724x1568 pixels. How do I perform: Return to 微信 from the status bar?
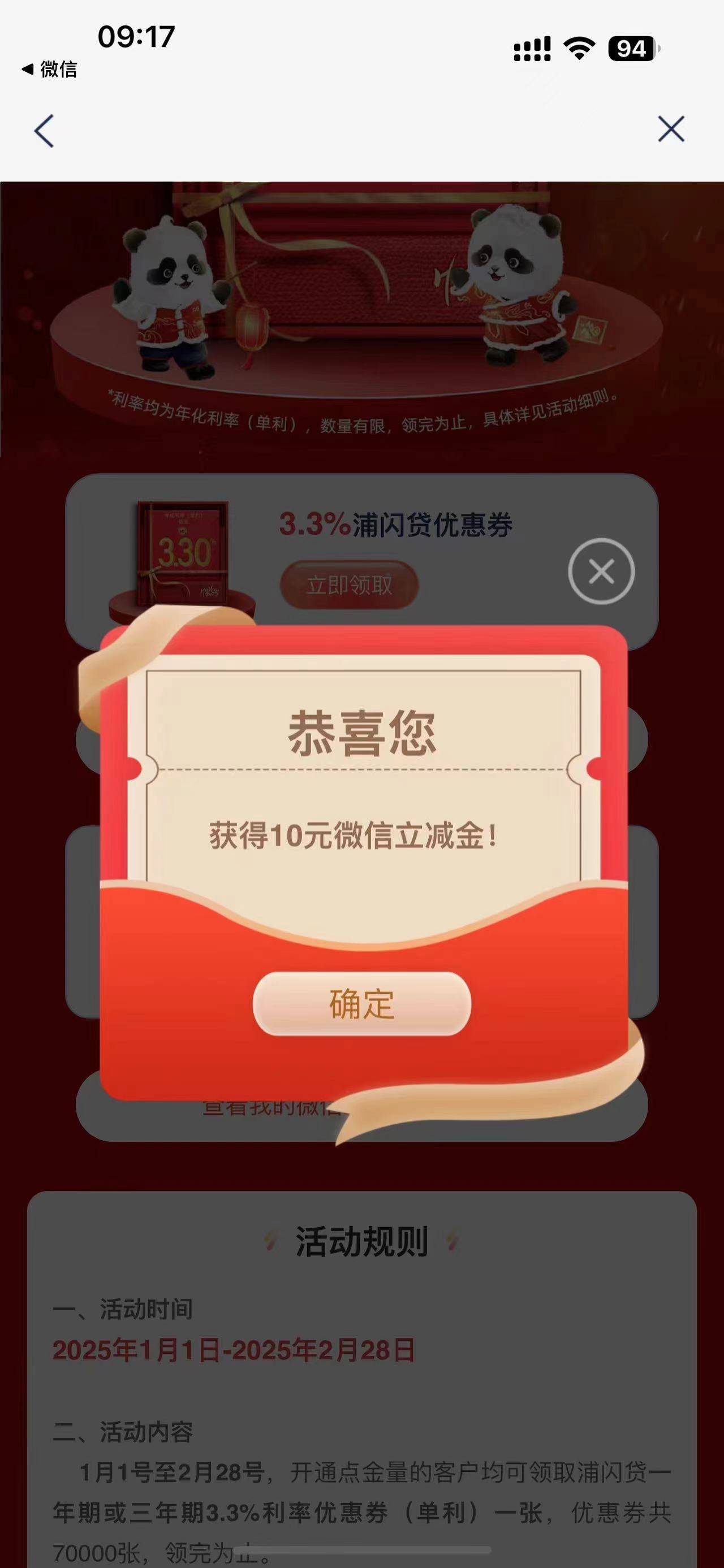pyautogui.click(x=50, y=70)
